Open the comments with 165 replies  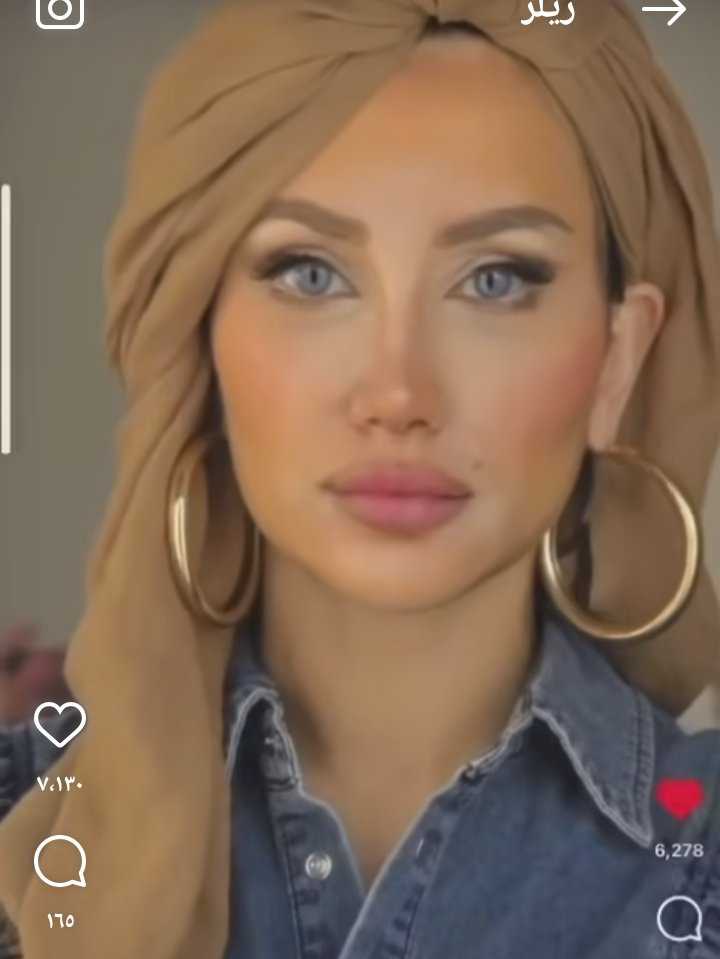pyautogui.click(x=60, y=862)
